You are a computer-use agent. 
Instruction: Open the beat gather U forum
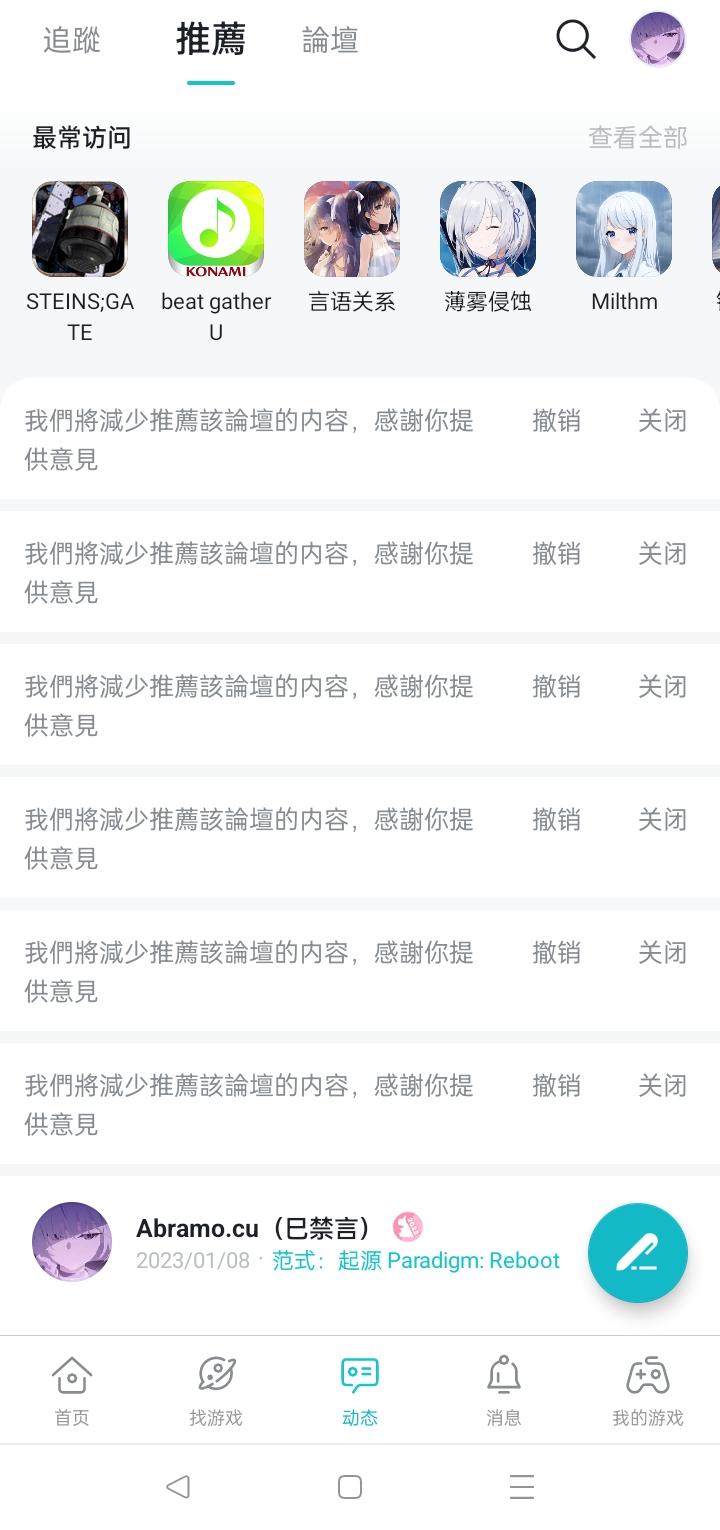[x=216, y=262]
